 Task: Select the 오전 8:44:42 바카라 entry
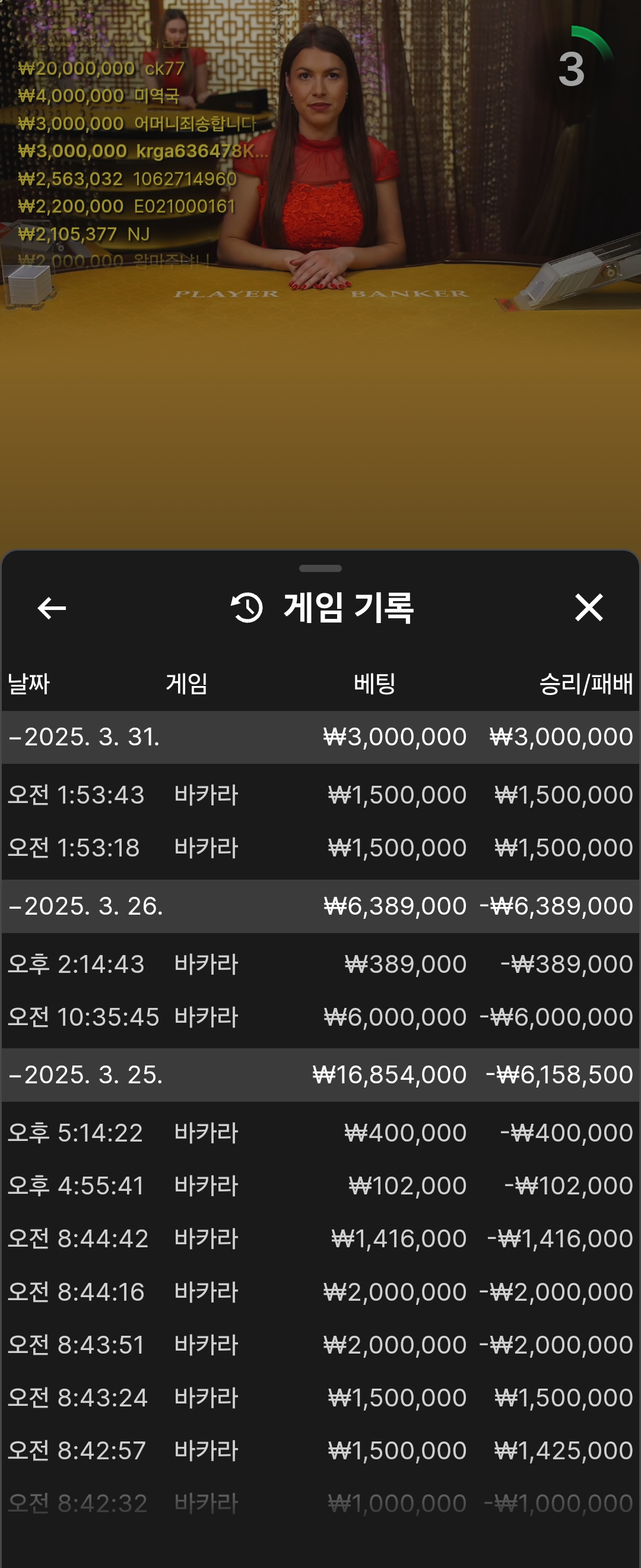click(x=320, y=1239)
